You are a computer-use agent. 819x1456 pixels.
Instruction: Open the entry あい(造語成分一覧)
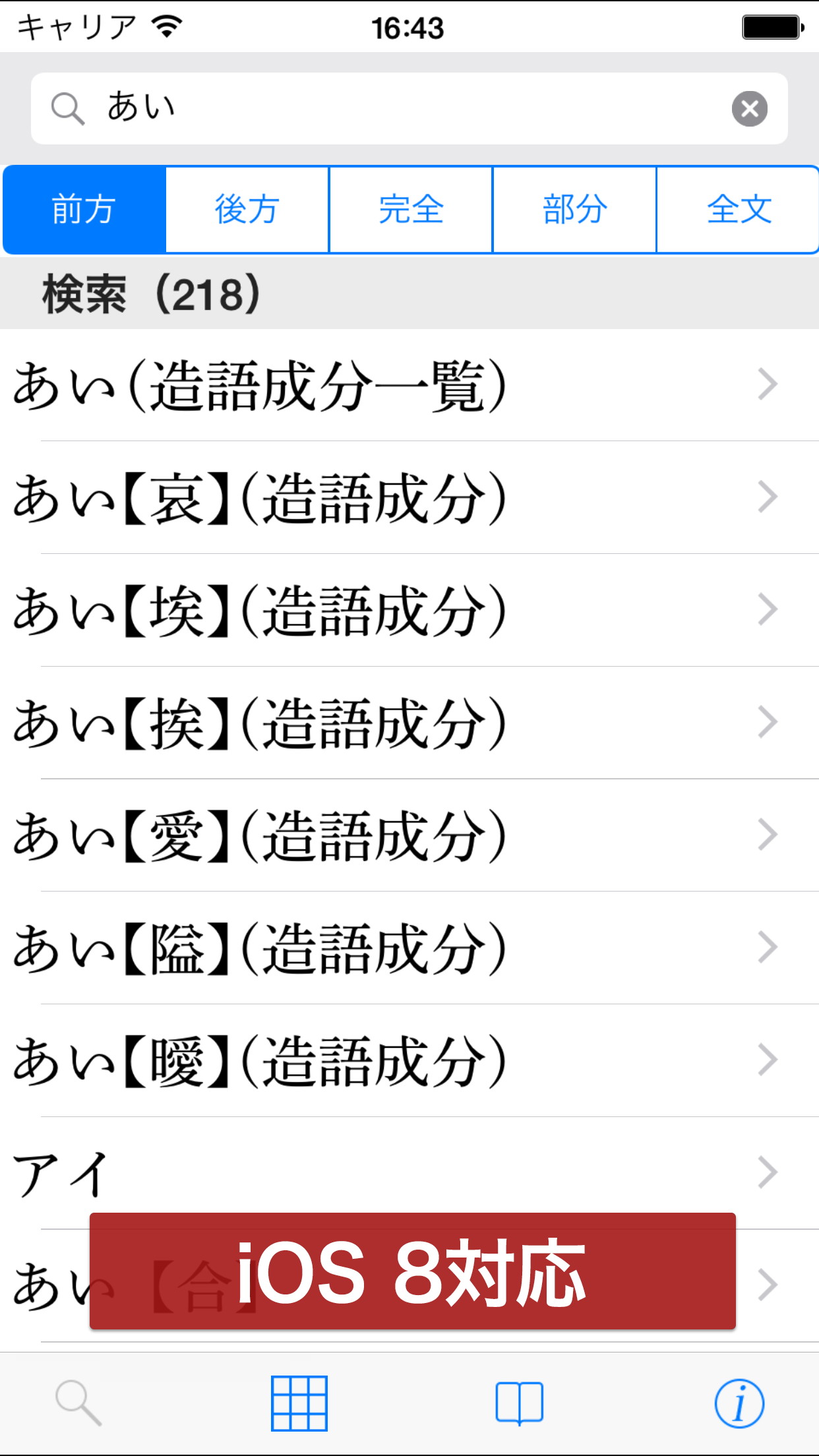coord(396,385)
